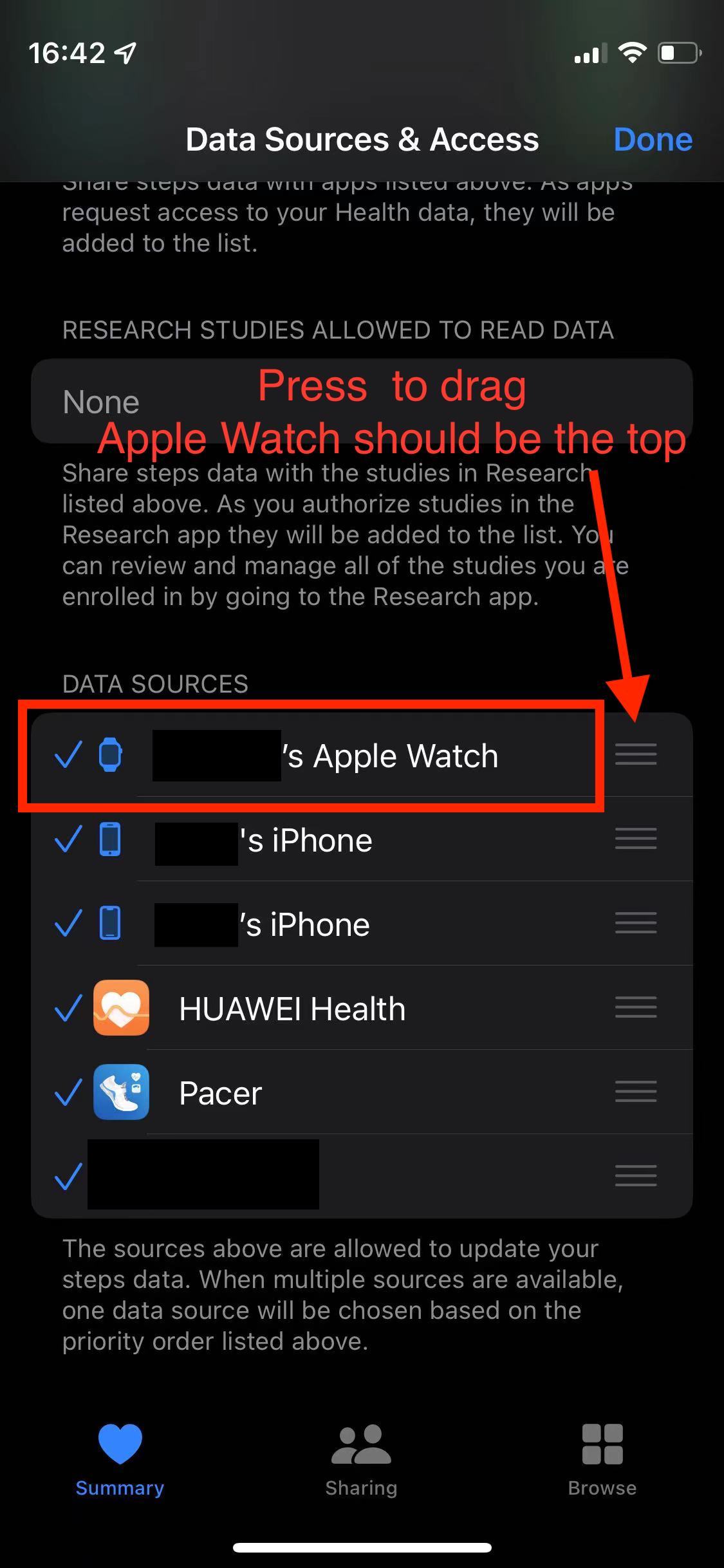Tap the reorder handle on HUAWEI Health row
The height and width of the screenshot is (1568, 724).
(636, 1007)
